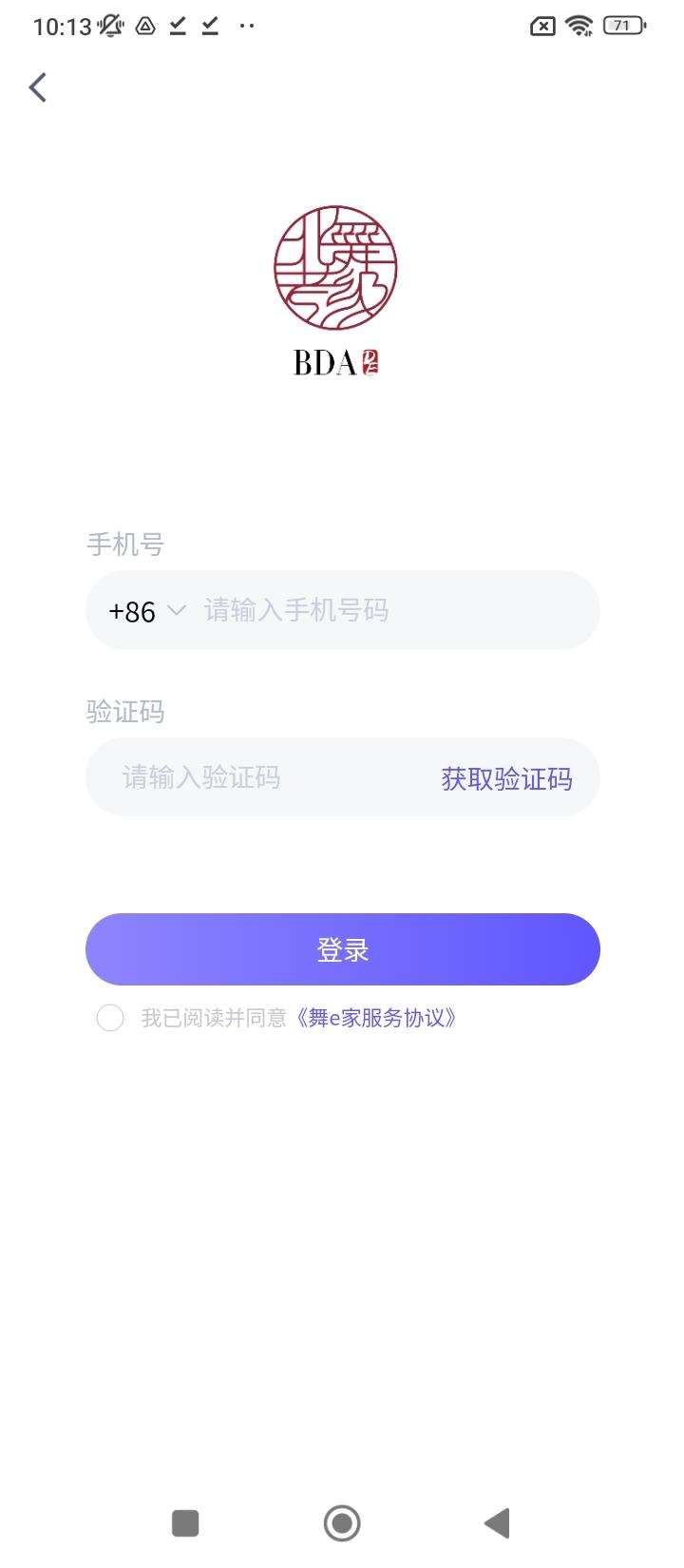The width and height of the screenshot is (684, 1568).
Task: Open the country code selector chevron
Action: (x=175, y=611)
